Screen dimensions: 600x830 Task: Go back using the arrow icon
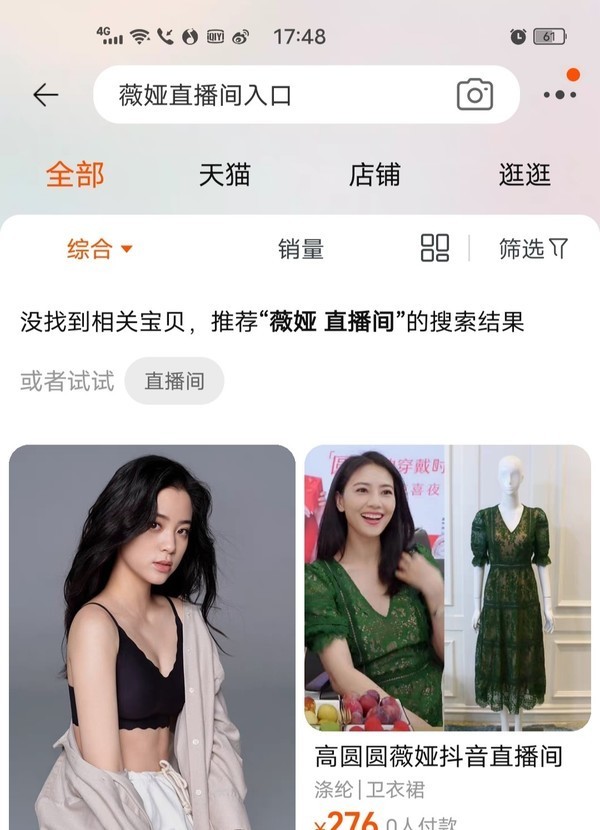click(x=46, y=95)
